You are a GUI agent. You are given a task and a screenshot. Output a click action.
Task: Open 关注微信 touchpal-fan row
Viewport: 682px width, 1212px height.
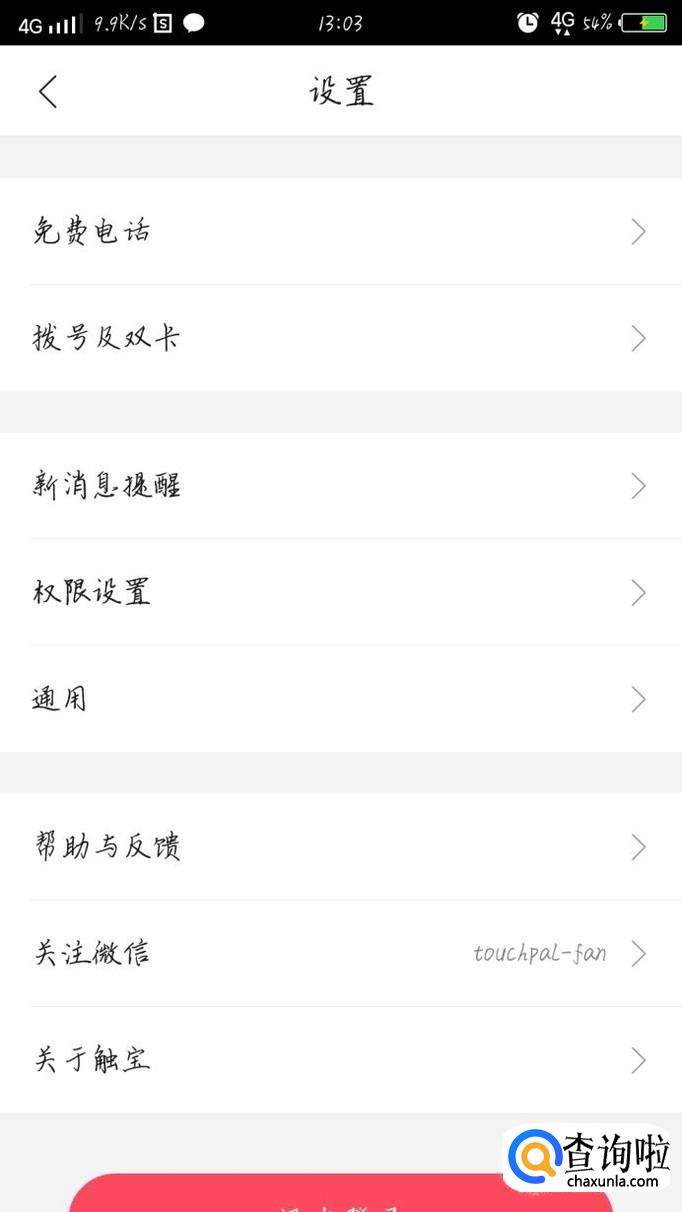[x=340, y=953]
